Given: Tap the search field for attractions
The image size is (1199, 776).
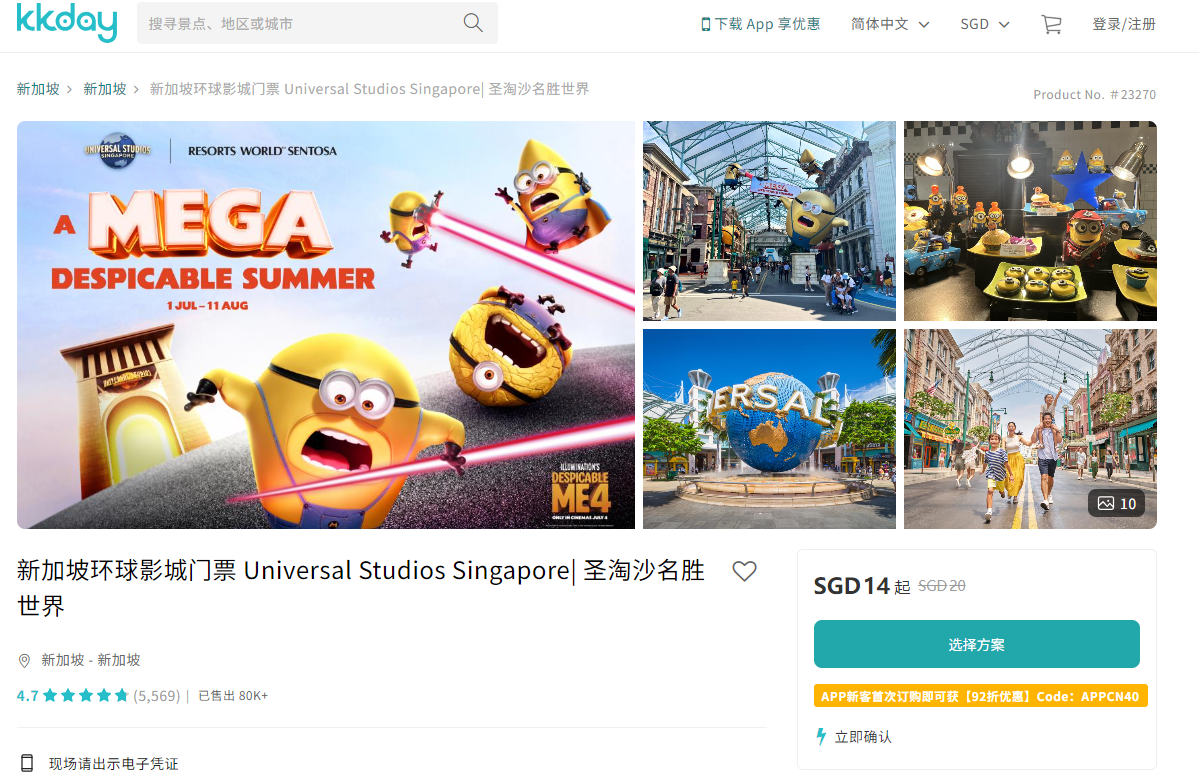Looking at the screenshot, I should tap(300, 23).
